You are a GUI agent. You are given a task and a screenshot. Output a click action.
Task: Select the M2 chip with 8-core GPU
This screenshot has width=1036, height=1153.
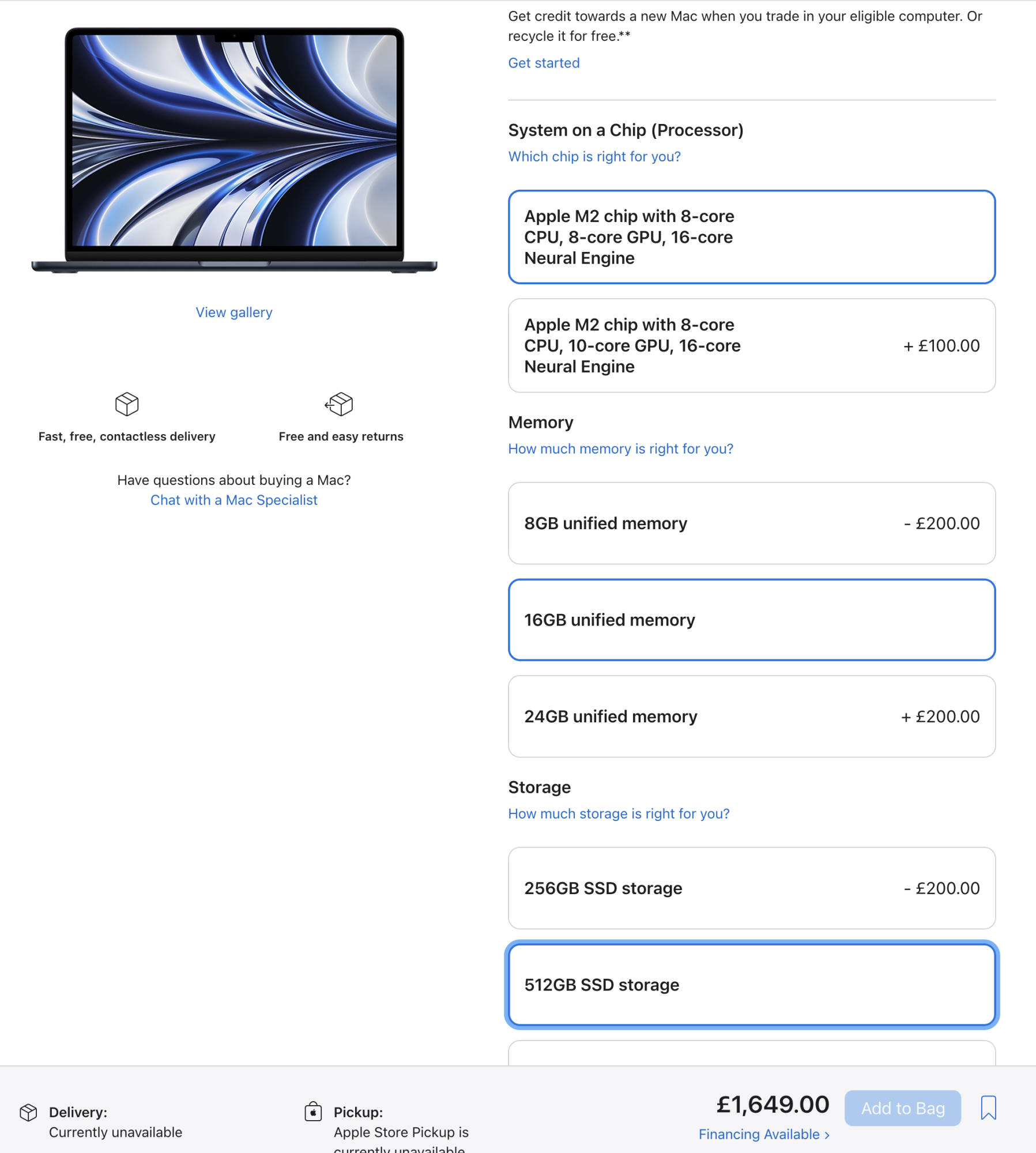click(751, 237)
